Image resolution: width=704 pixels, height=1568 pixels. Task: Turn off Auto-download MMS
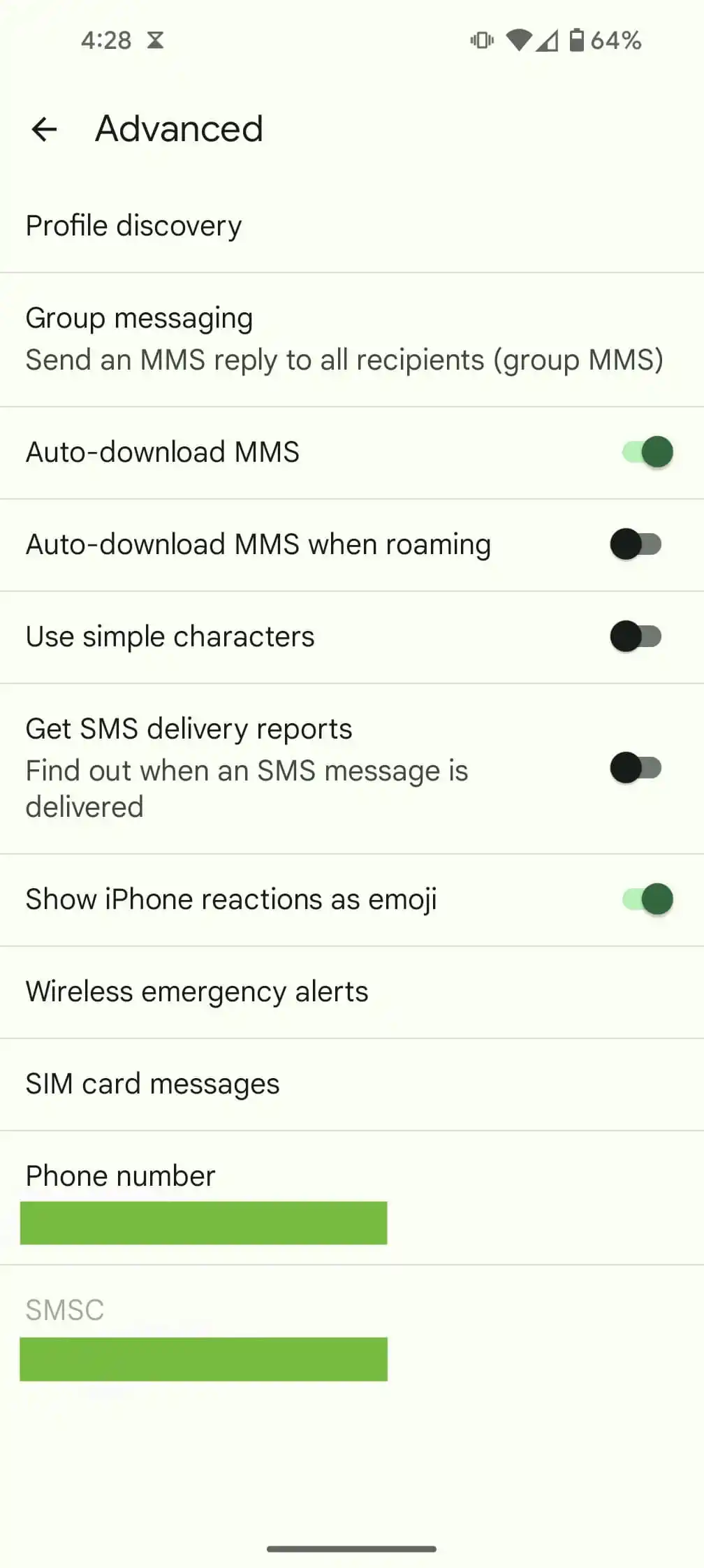647,452
